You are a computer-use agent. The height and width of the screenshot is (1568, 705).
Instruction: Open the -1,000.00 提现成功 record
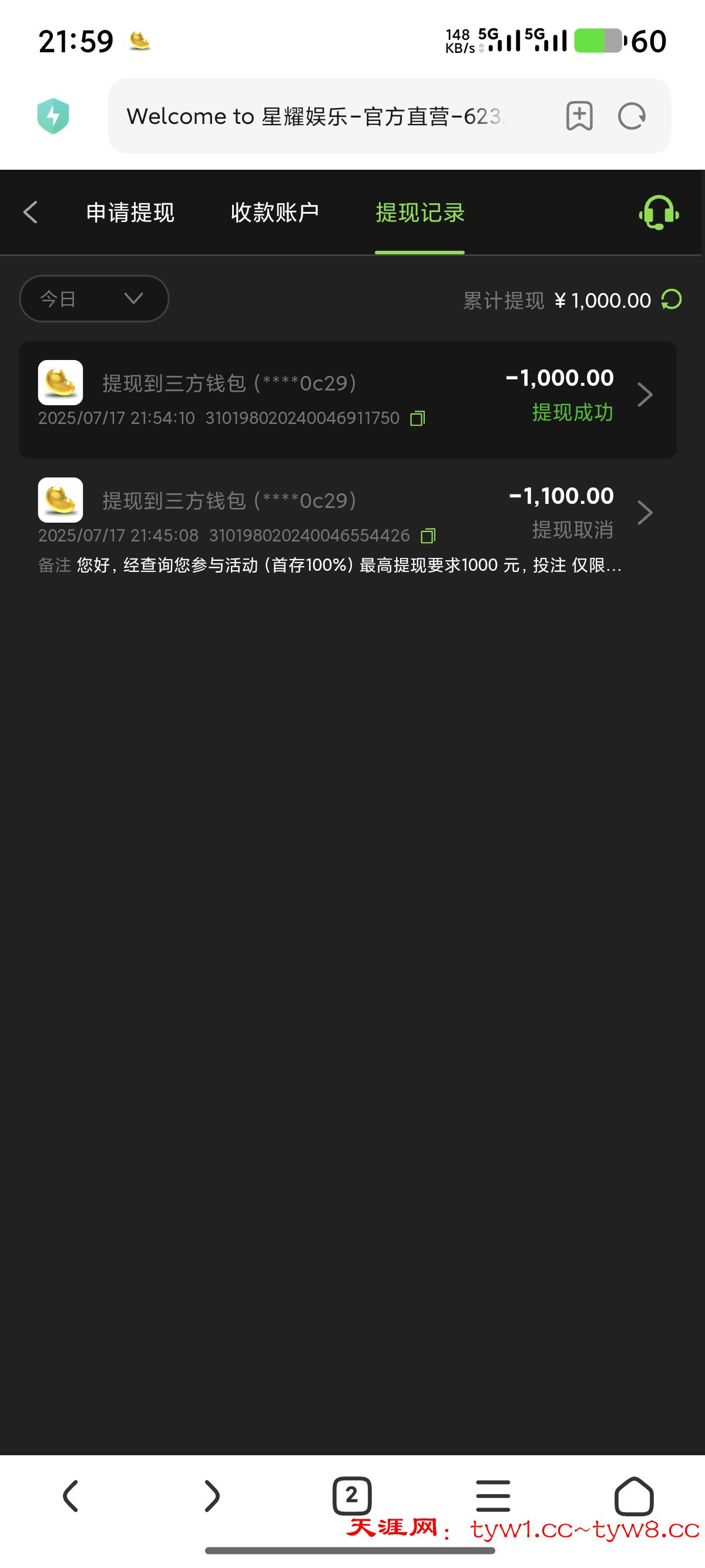348,399
